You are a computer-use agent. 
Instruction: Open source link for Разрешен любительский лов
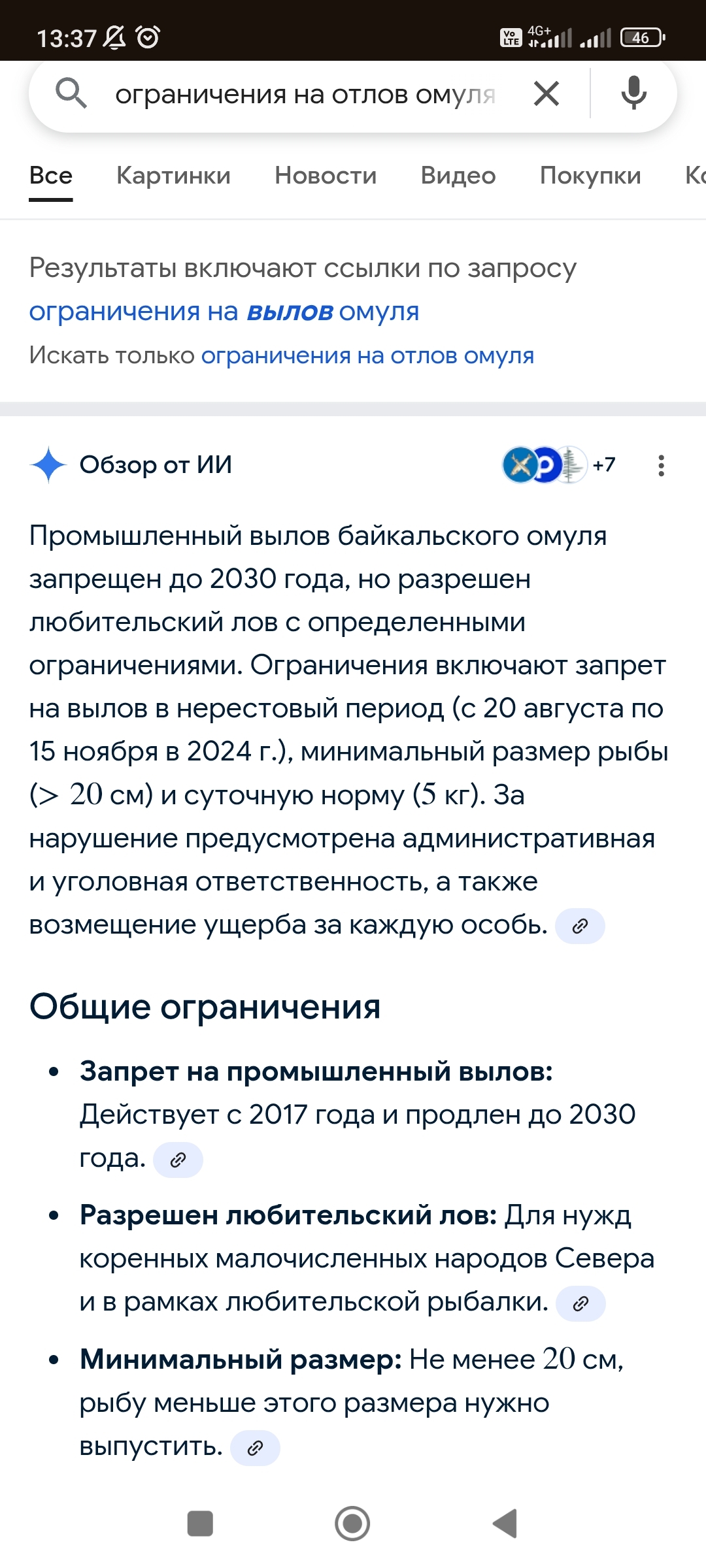pyautogui.click(x=580, y=1304)
